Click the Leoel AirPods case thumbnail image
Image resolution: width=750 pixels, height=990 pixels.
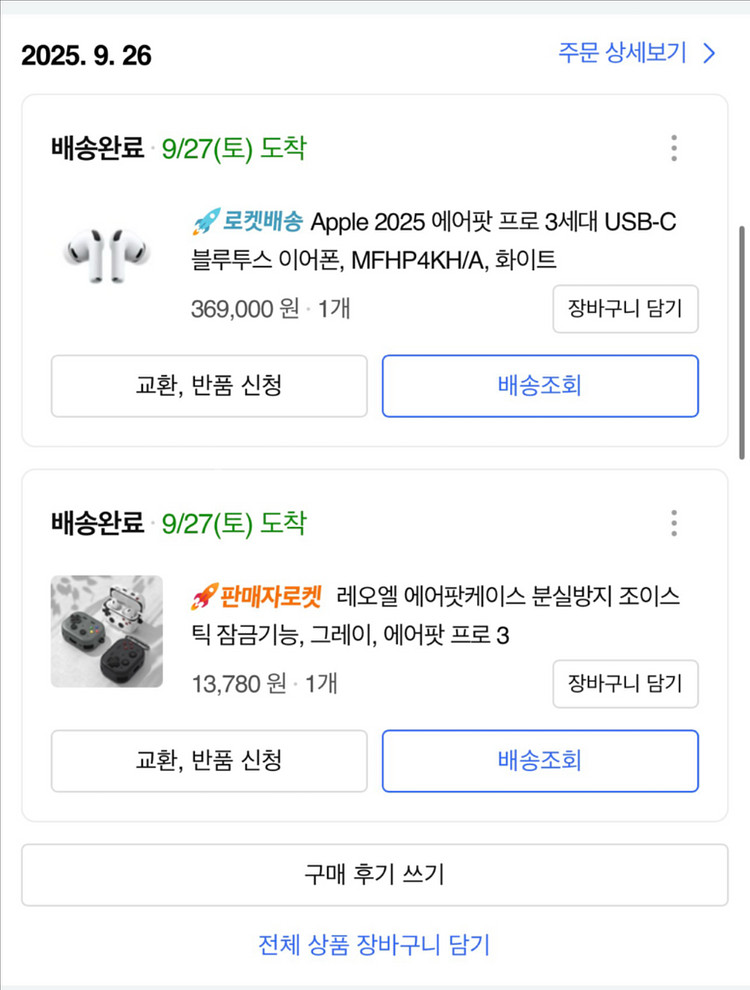tap(107, 630)
